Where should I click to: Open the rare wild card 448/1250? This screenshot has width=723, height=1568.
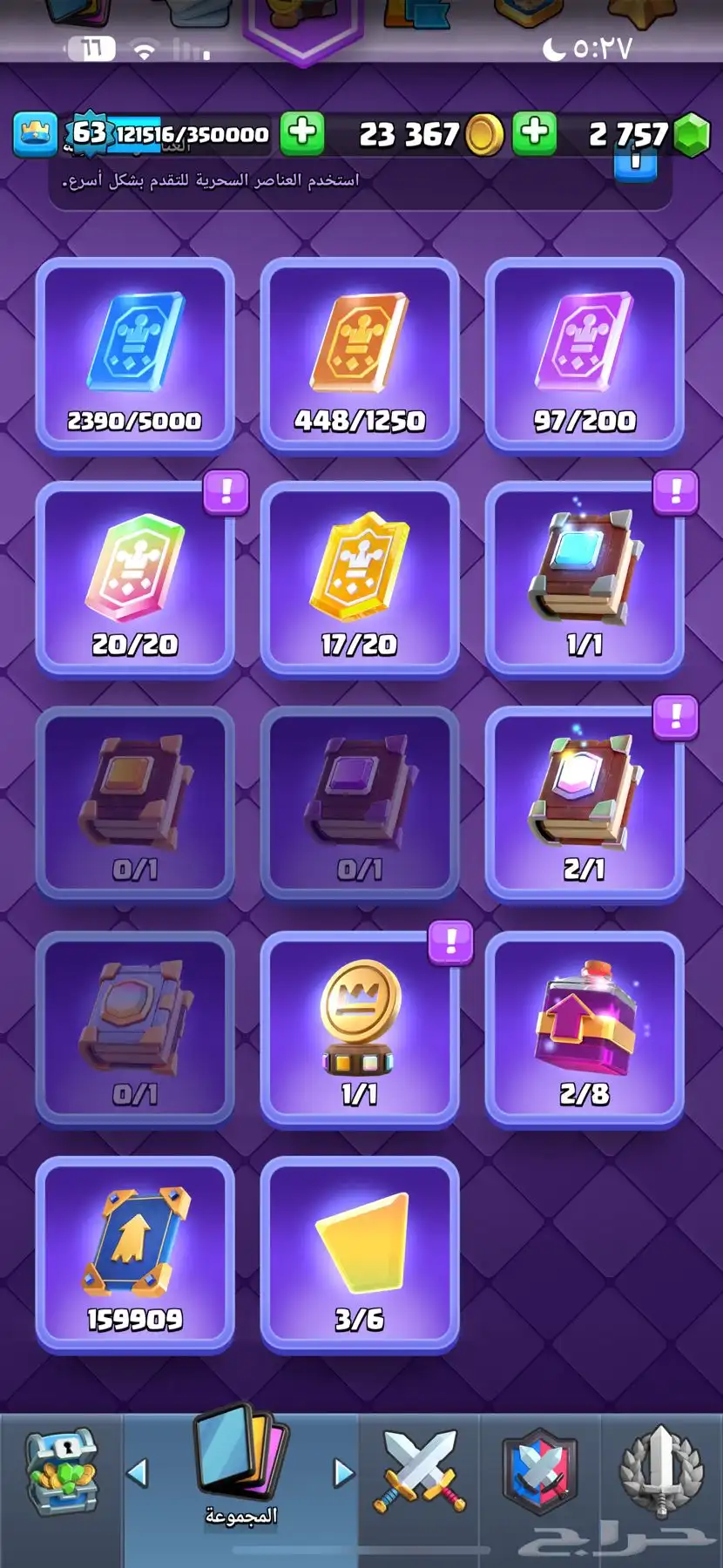tap(360, 355)
